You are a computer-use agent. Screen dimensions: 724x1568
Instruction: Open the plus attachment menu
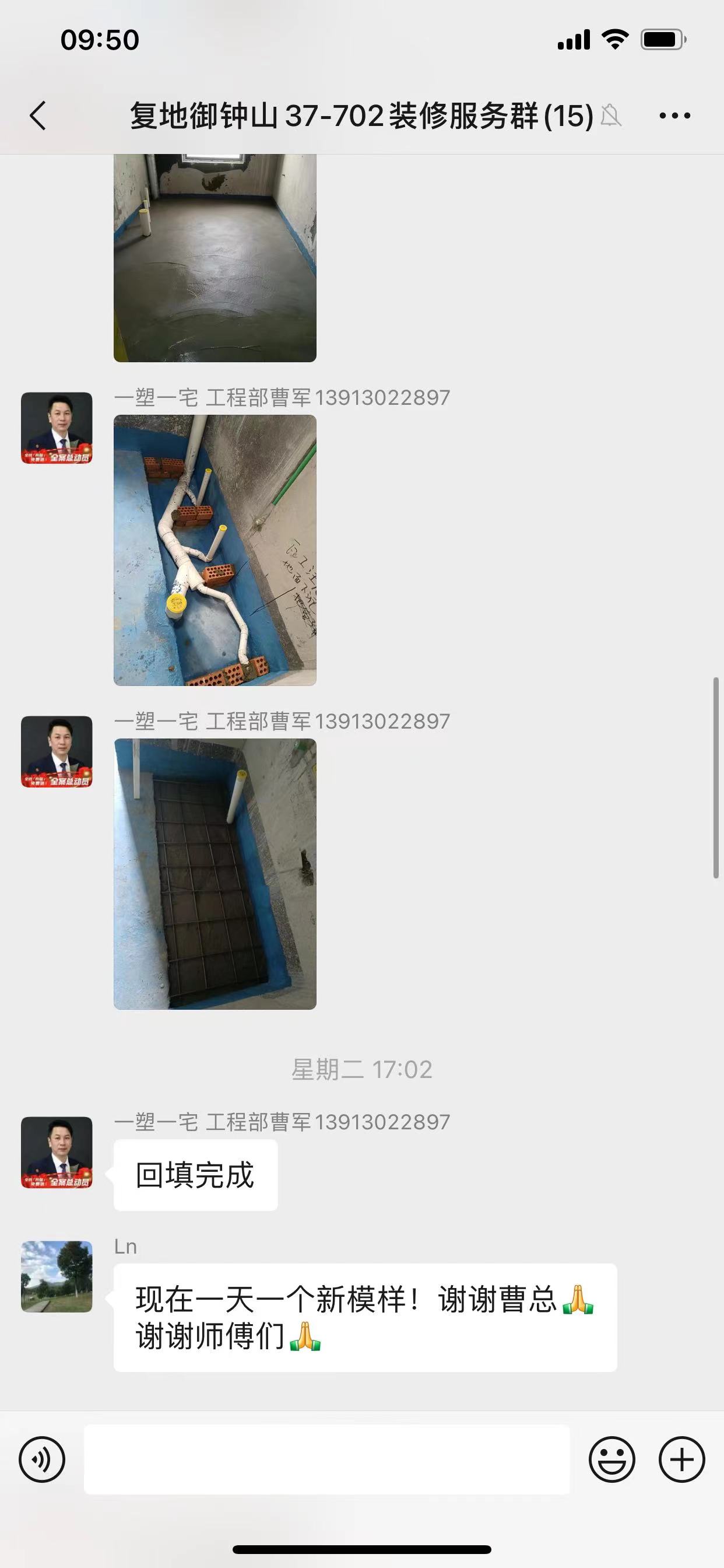tap(681, 1459)
